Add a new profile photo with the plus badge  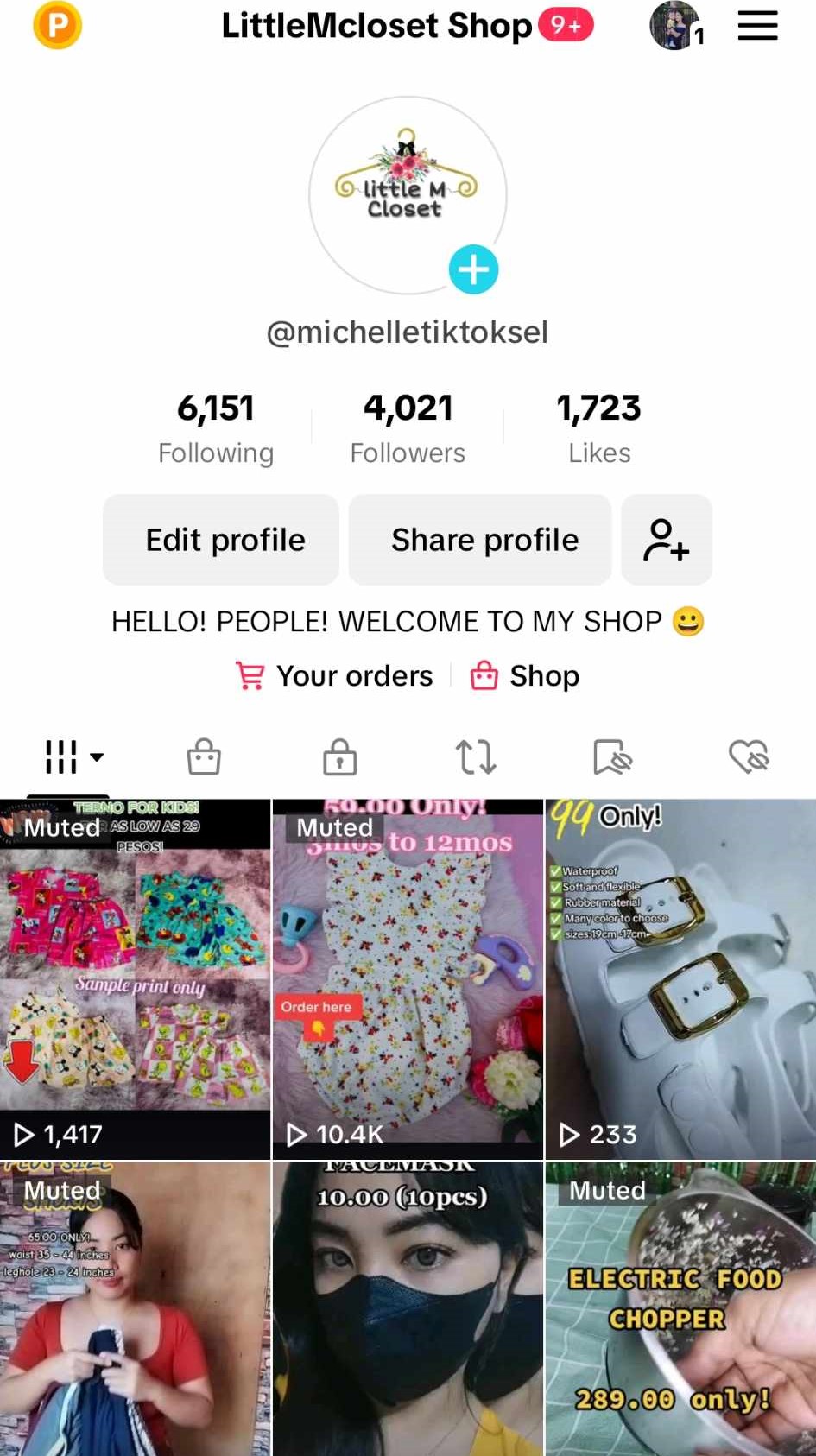tap(473, 269)
